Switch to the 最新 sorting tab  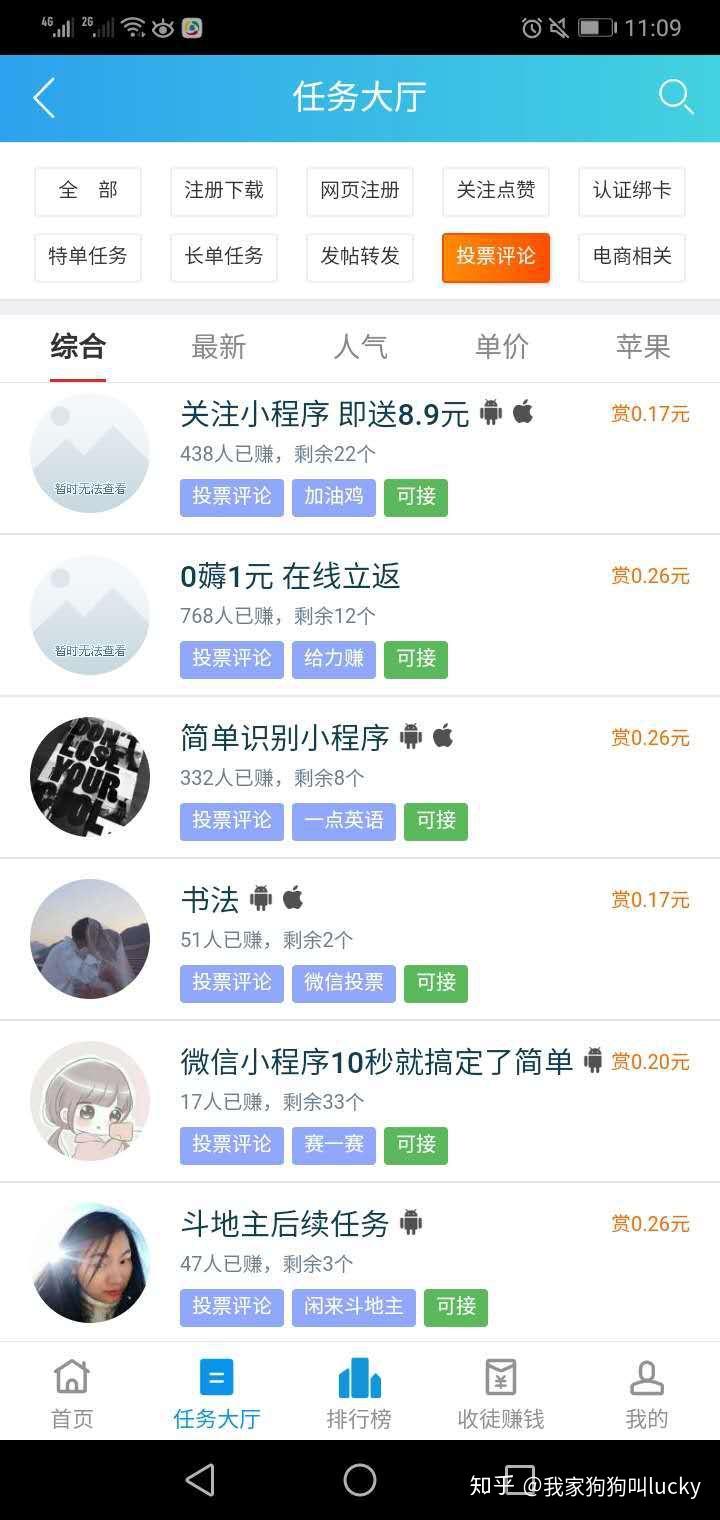[x=218, y=347]
